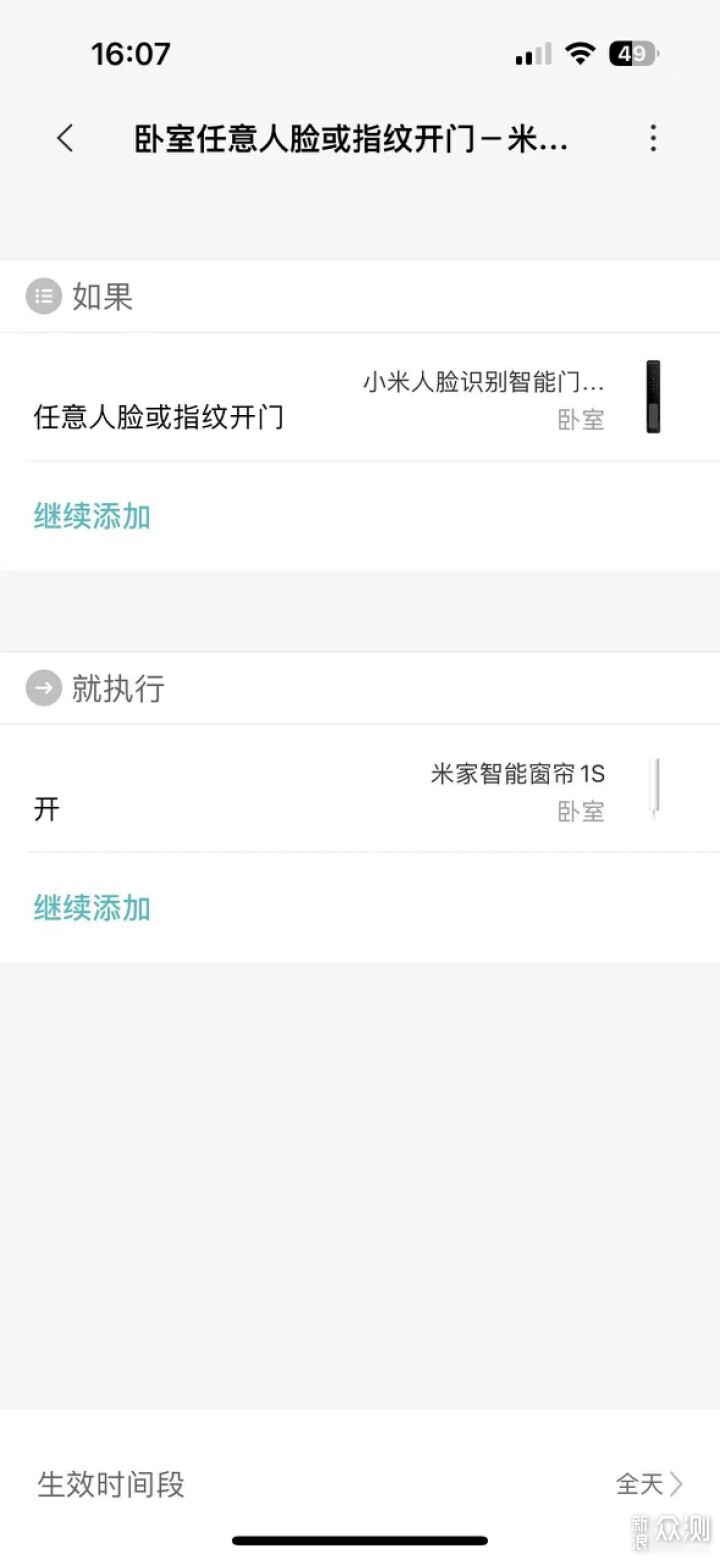Tap 继续添加 under the 如果 section
This screenshot has height=1560, width=720.
[x=92, y=517]
